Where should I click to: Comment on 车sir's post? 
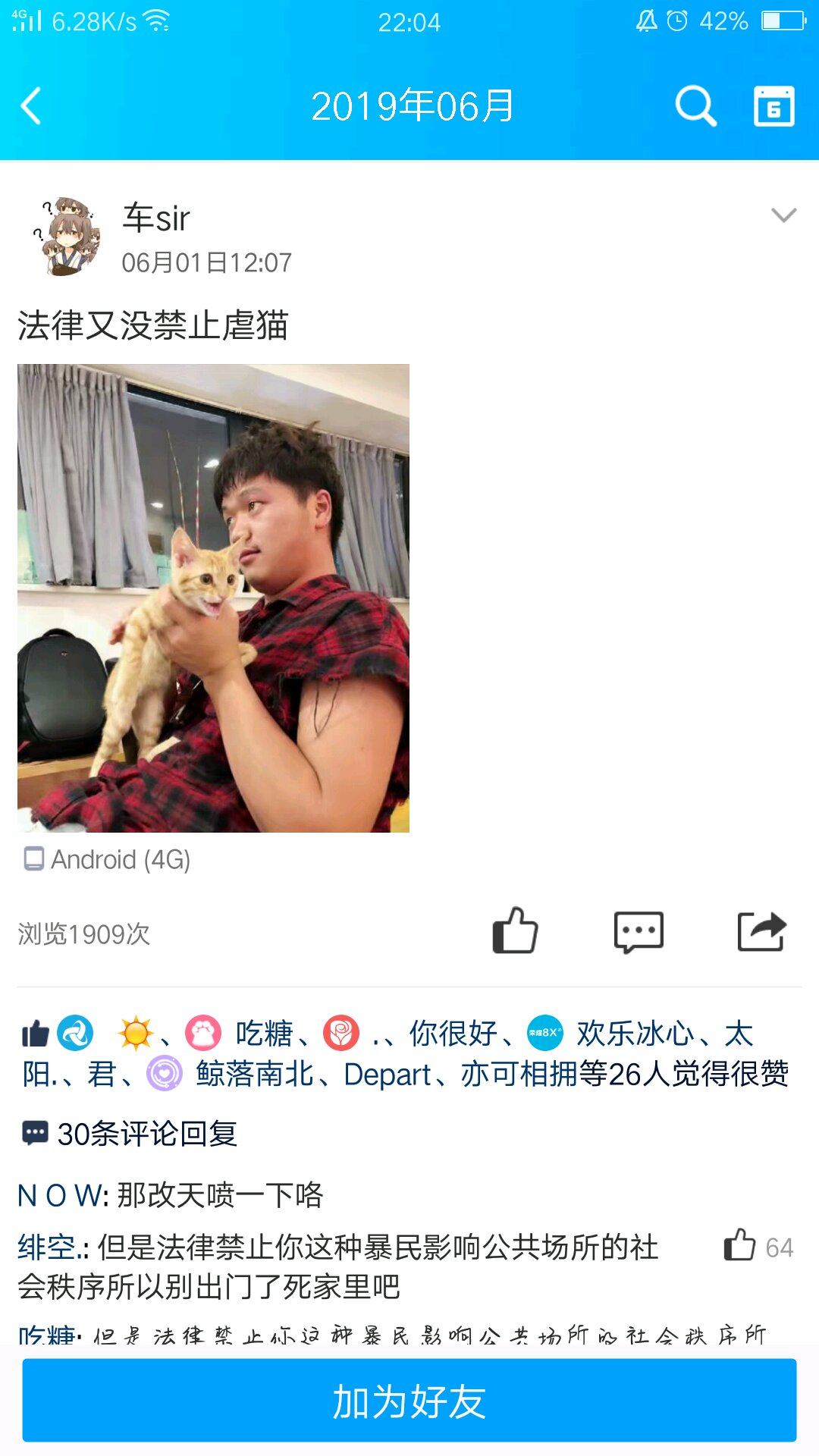639,931
